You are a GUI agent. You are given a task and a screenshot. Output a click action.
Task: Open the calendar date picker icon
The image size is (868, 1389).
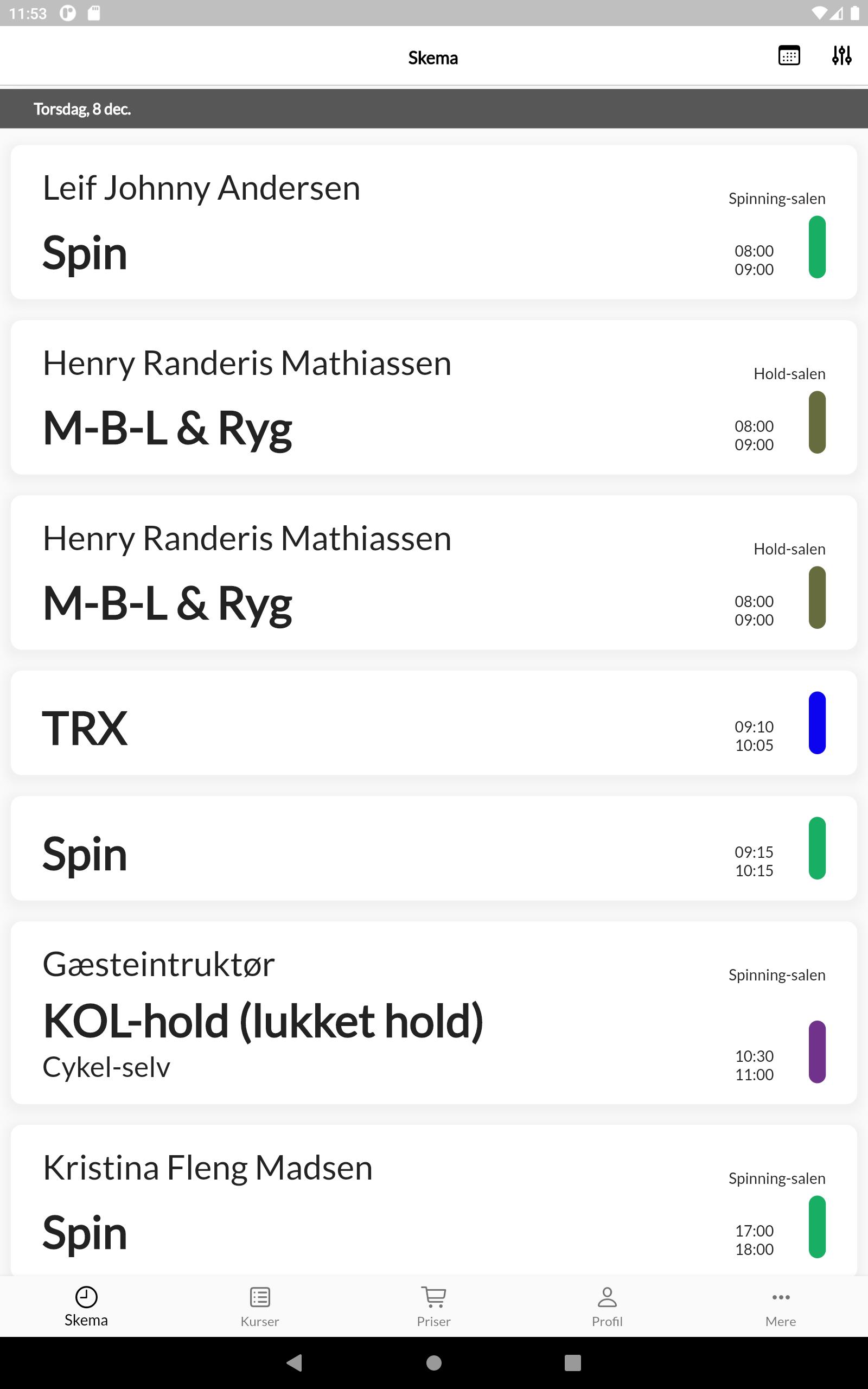click(x=789, y=56)
